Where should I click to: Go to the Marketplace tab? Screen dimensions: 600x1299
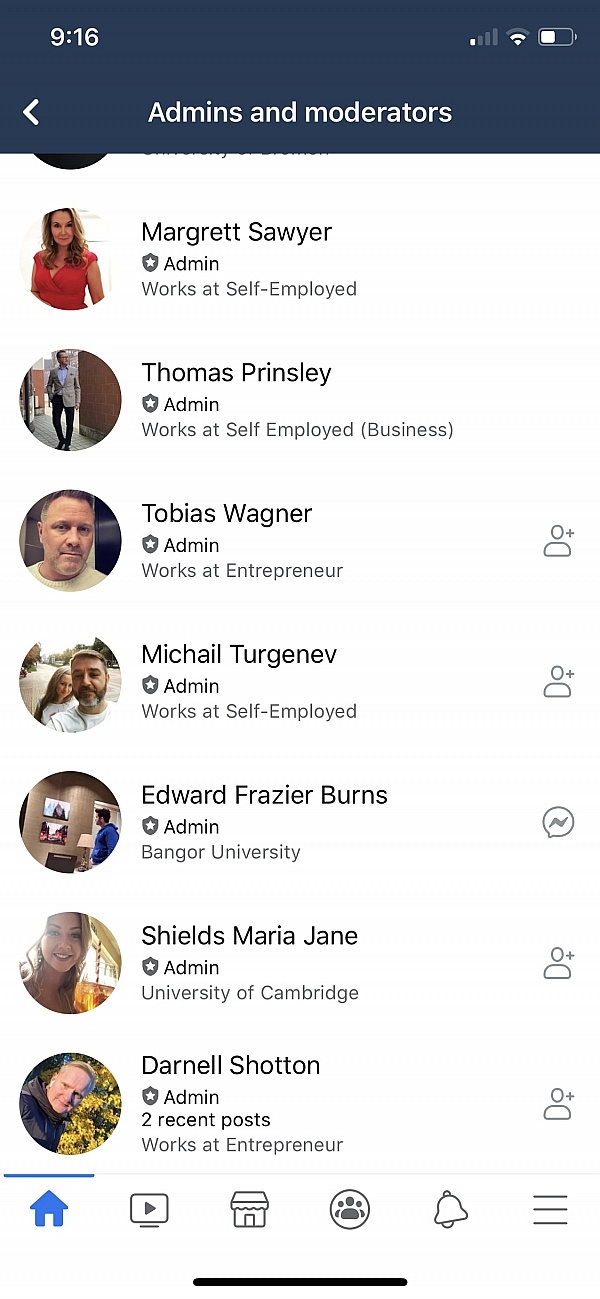click(249, 1210)
